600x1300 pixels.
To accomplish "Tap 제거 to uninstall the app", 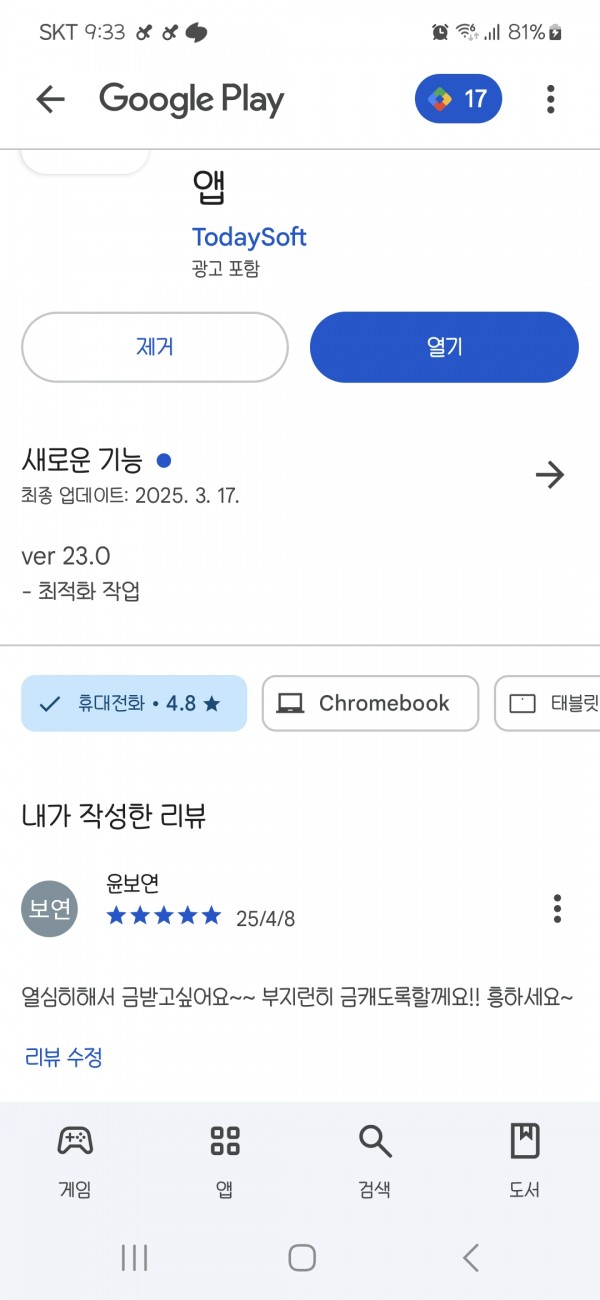I will click(155, 347).
